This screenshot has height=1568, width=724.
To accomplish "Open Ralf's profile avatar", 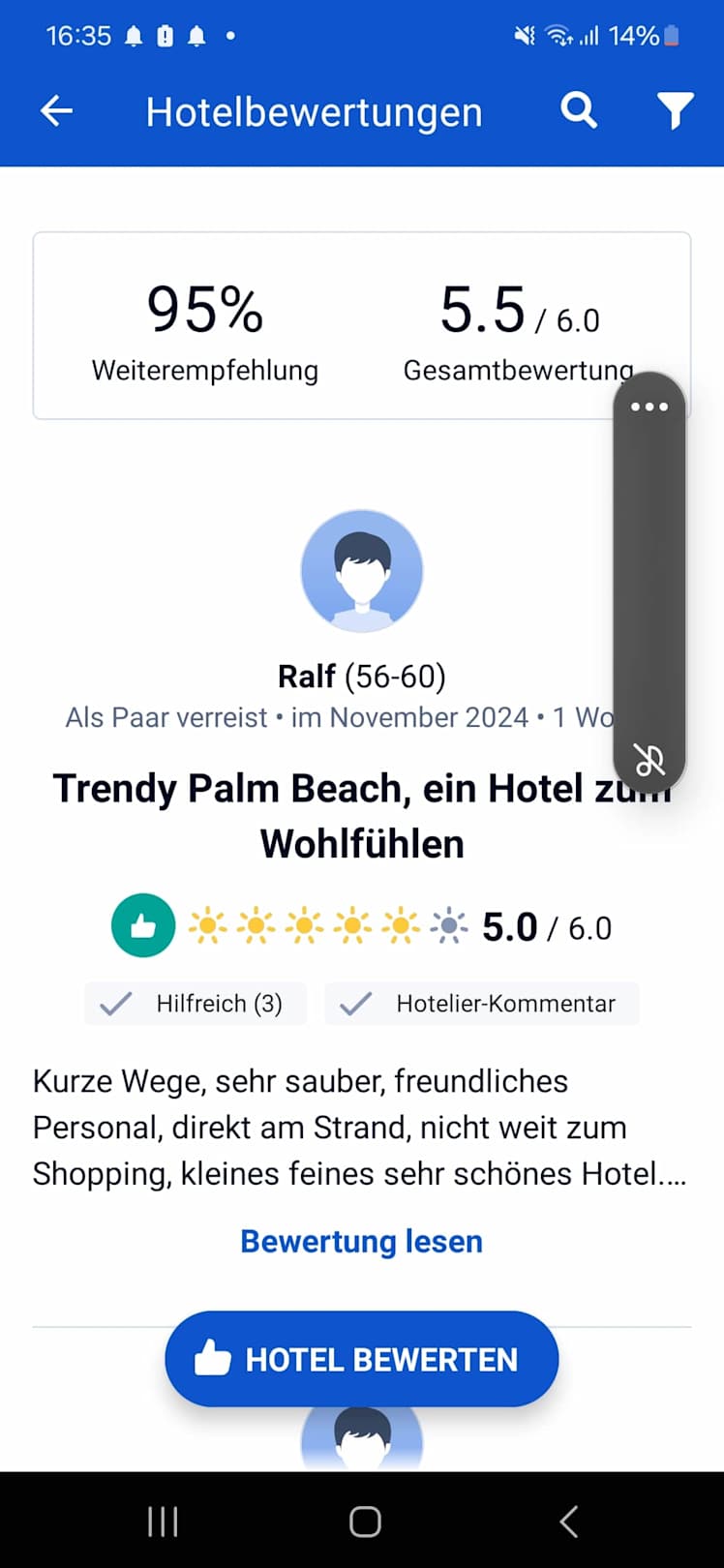I will pos(361,571).
